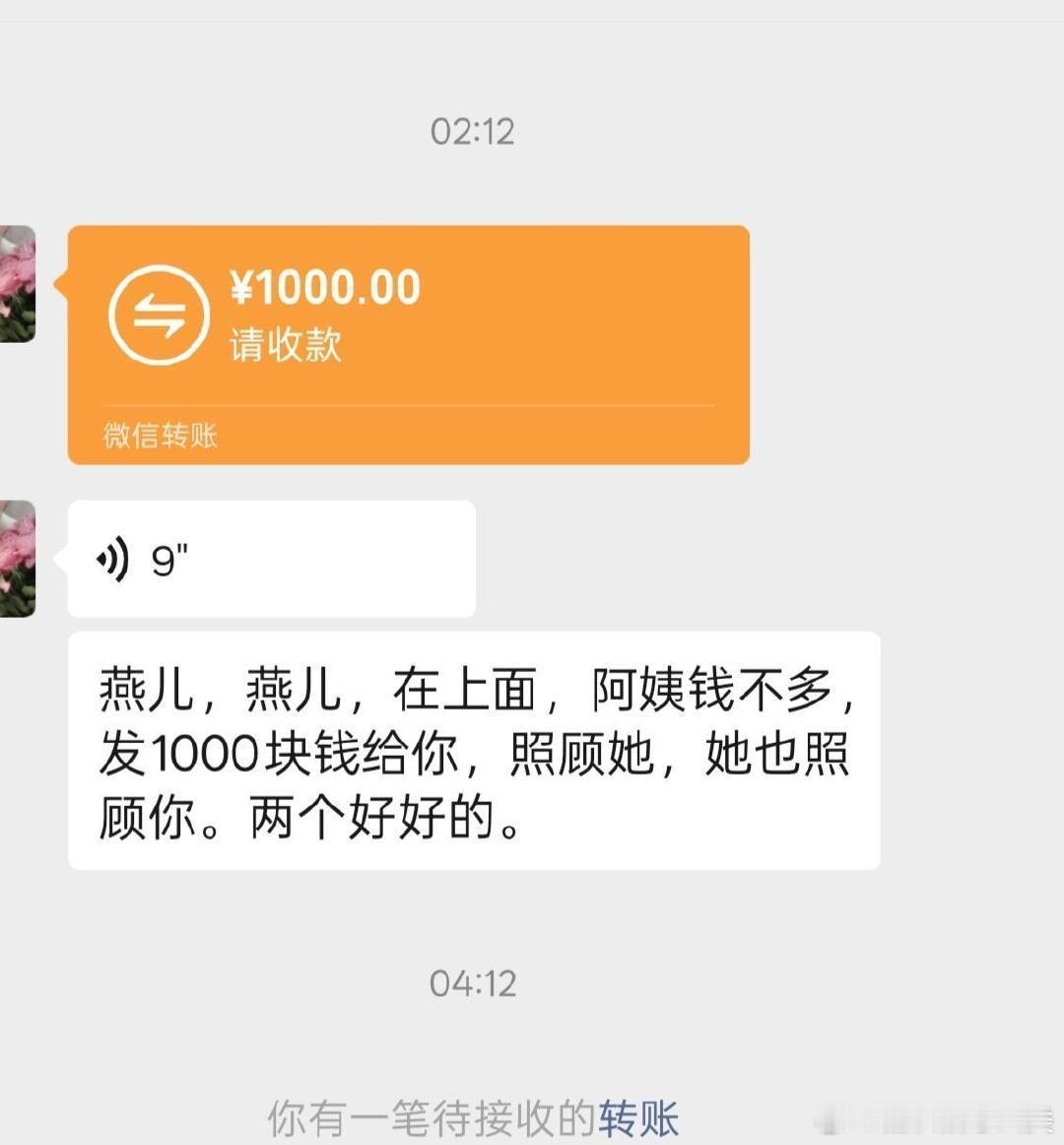1064x1145 pixels.
Task: Tap the speaker icon on the voice message
Action: (111, 557)
